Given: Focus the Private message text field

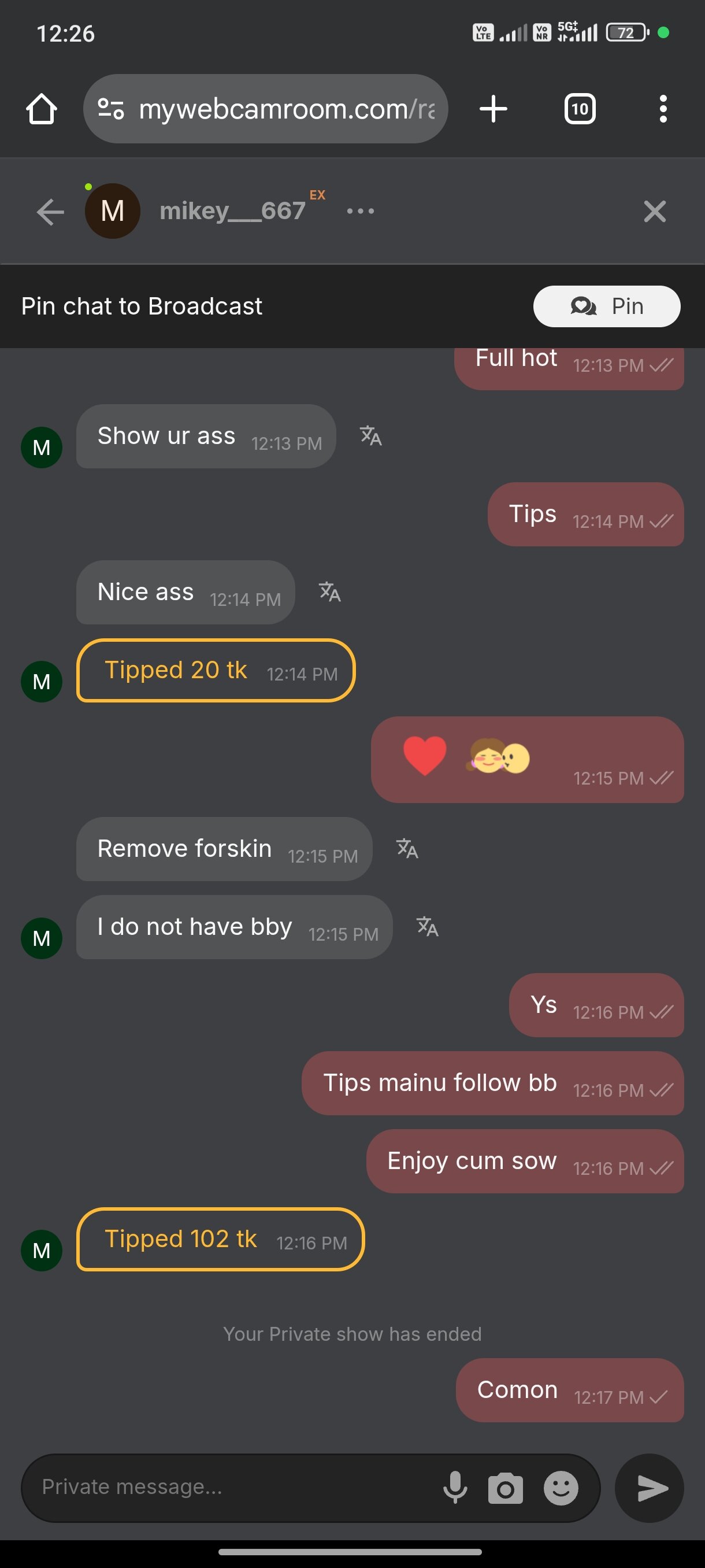Looking at the screenshot, I should pyautogui.click(x=231, y=1487).
